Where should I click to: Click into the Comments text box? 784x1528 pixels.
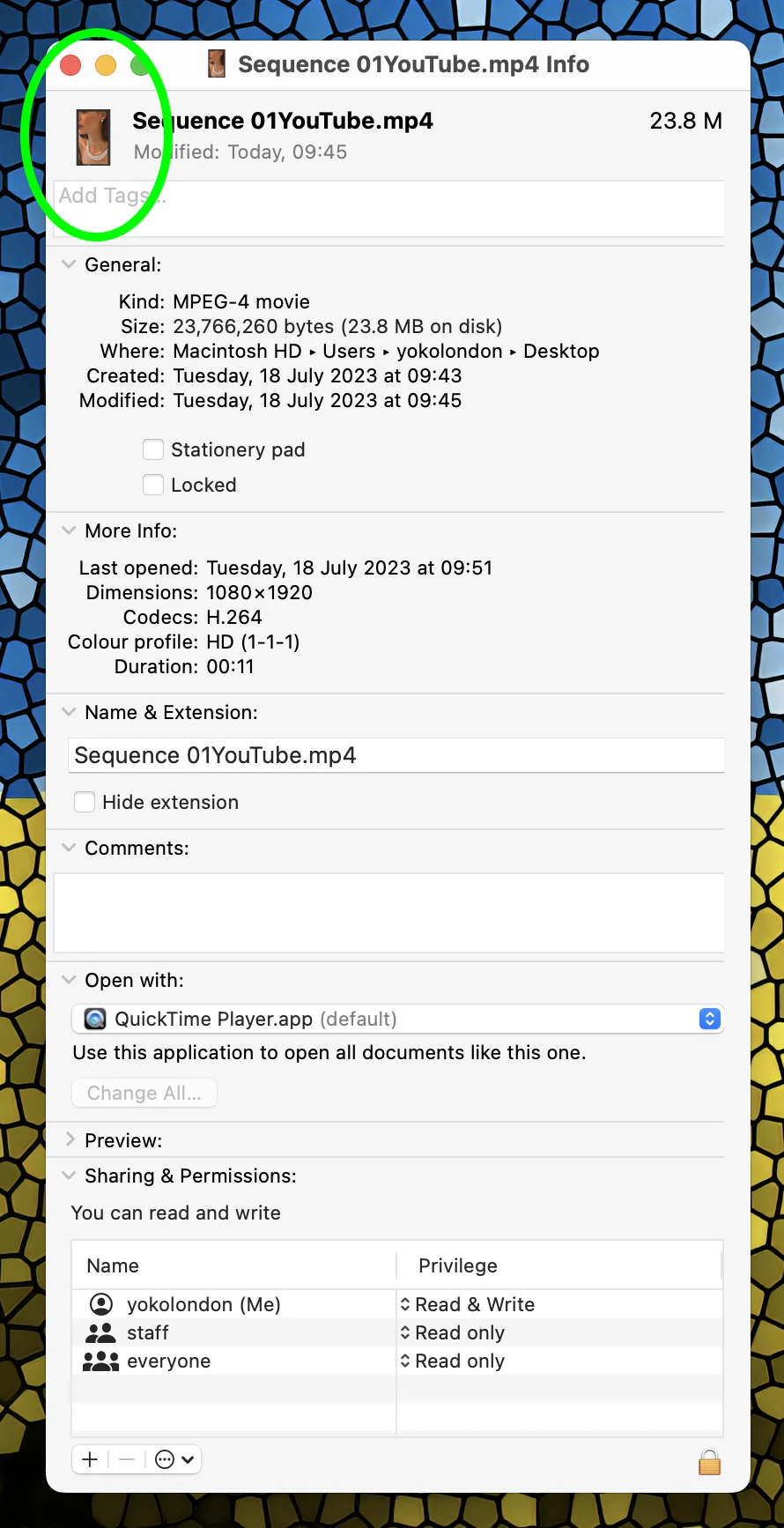coord(388,913)
